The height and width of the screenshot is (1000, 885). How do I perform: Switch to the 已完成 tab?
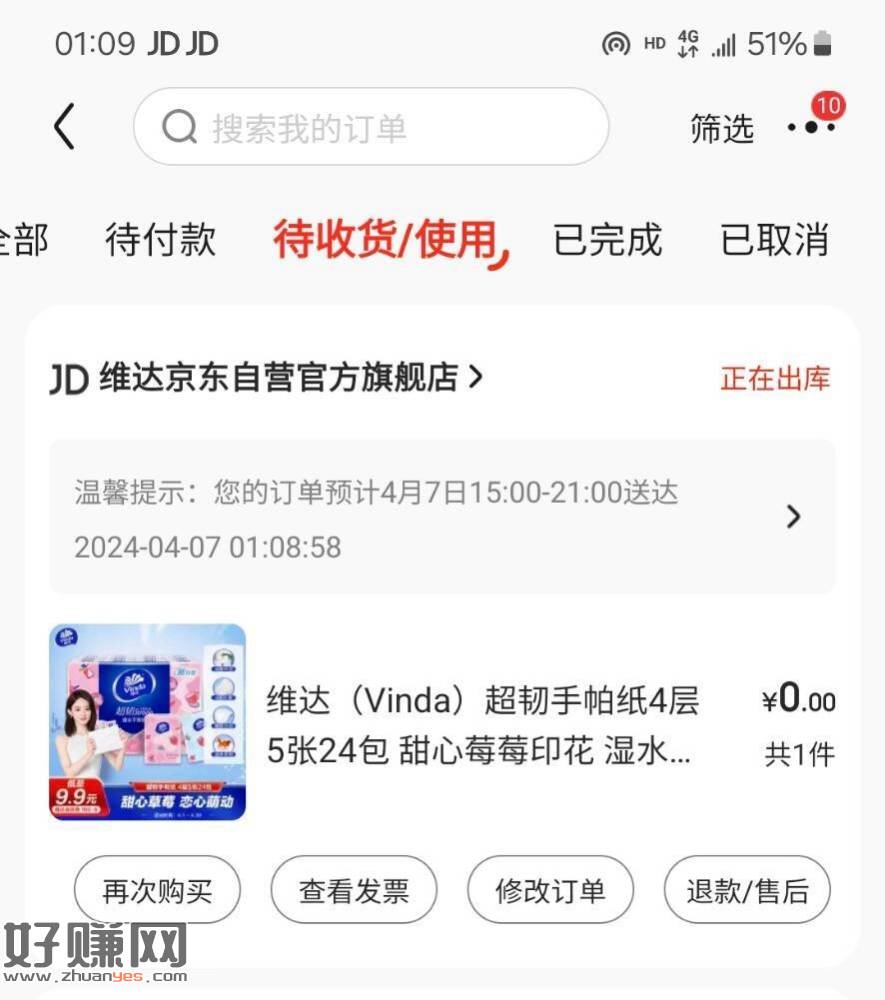click(x=607, y=240)
